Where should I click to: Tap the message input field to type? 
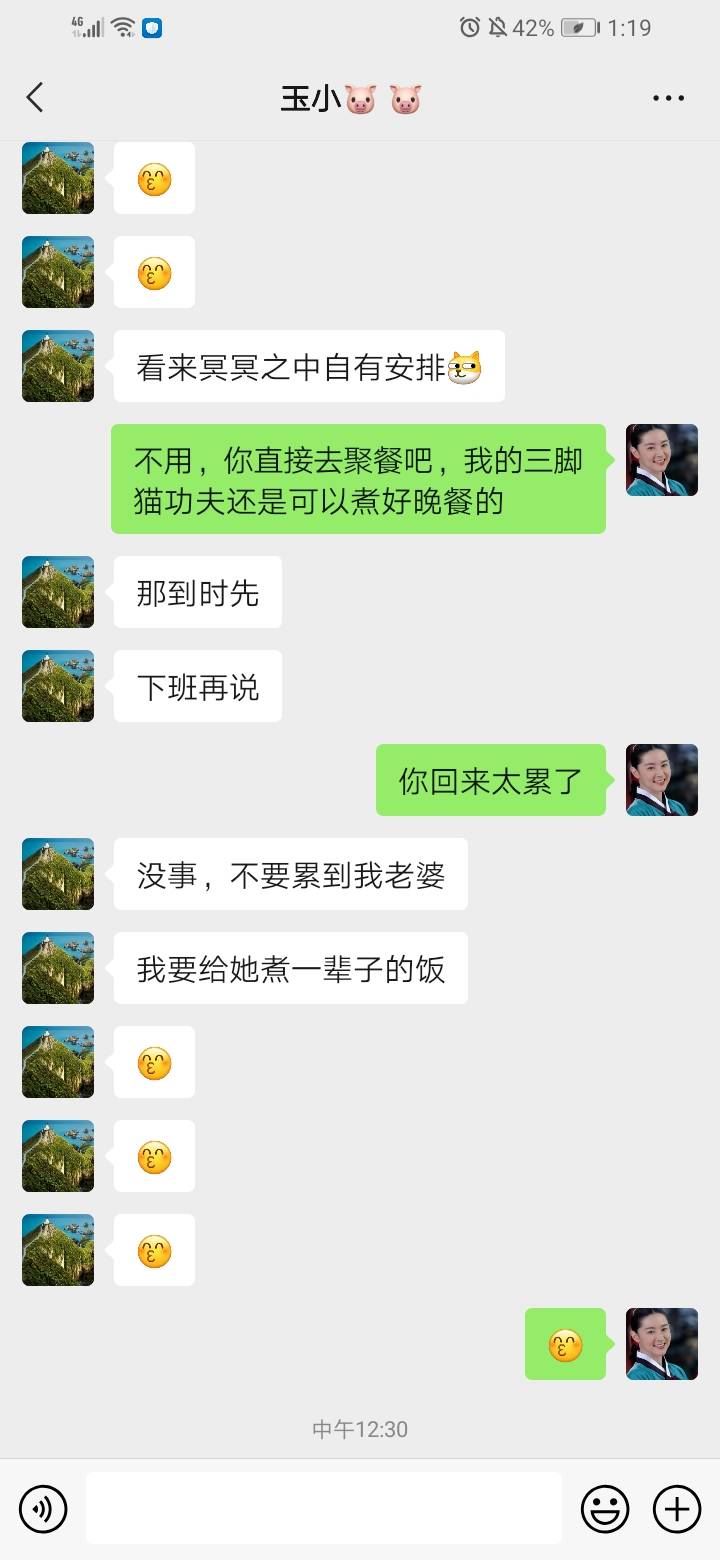pos(324,1508)
